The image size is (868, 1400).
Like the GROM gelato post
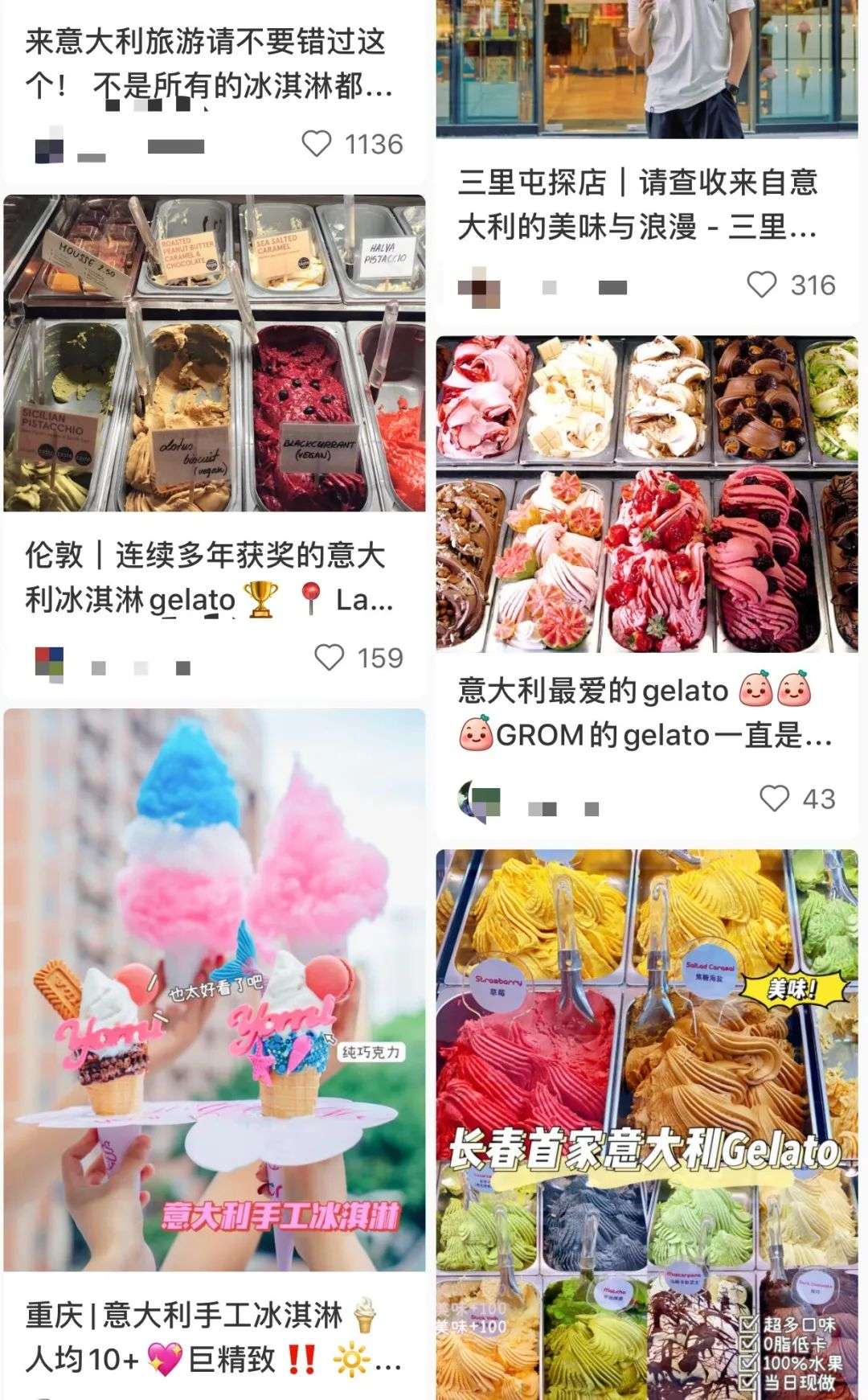pos(774,798)
